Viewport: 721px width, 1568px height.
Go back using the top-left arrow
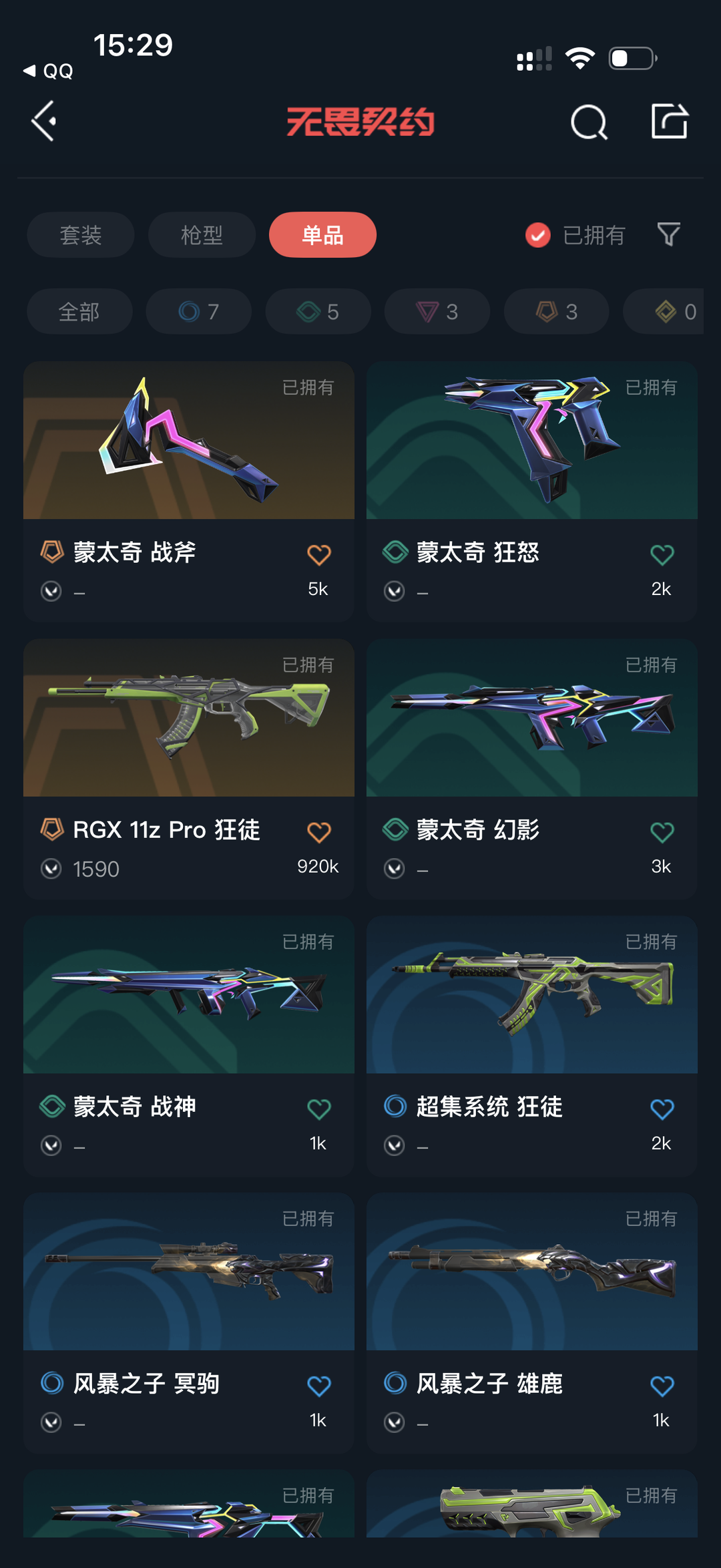[44, 122]
